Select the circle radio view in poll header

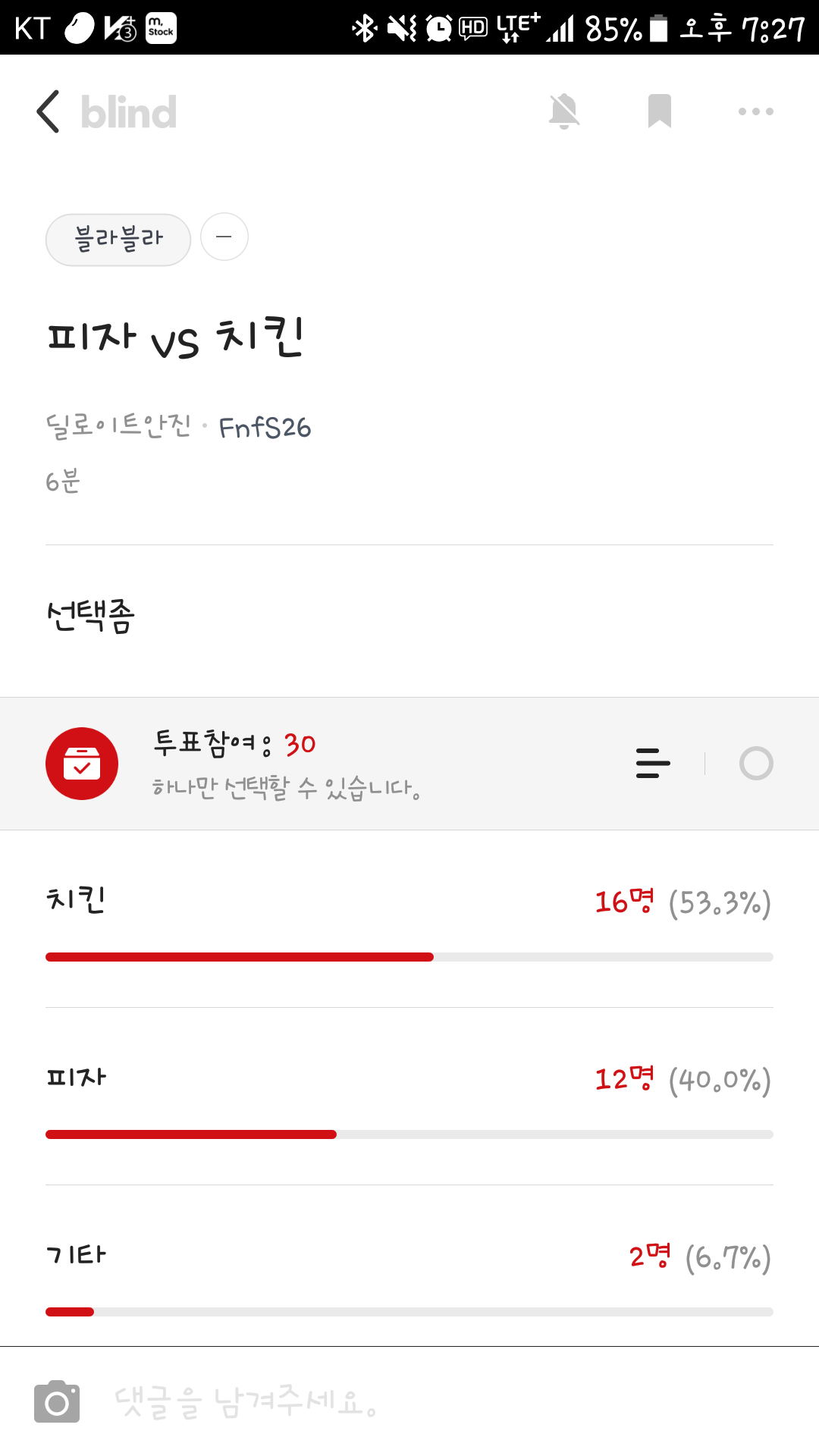(x=755, y=763)
